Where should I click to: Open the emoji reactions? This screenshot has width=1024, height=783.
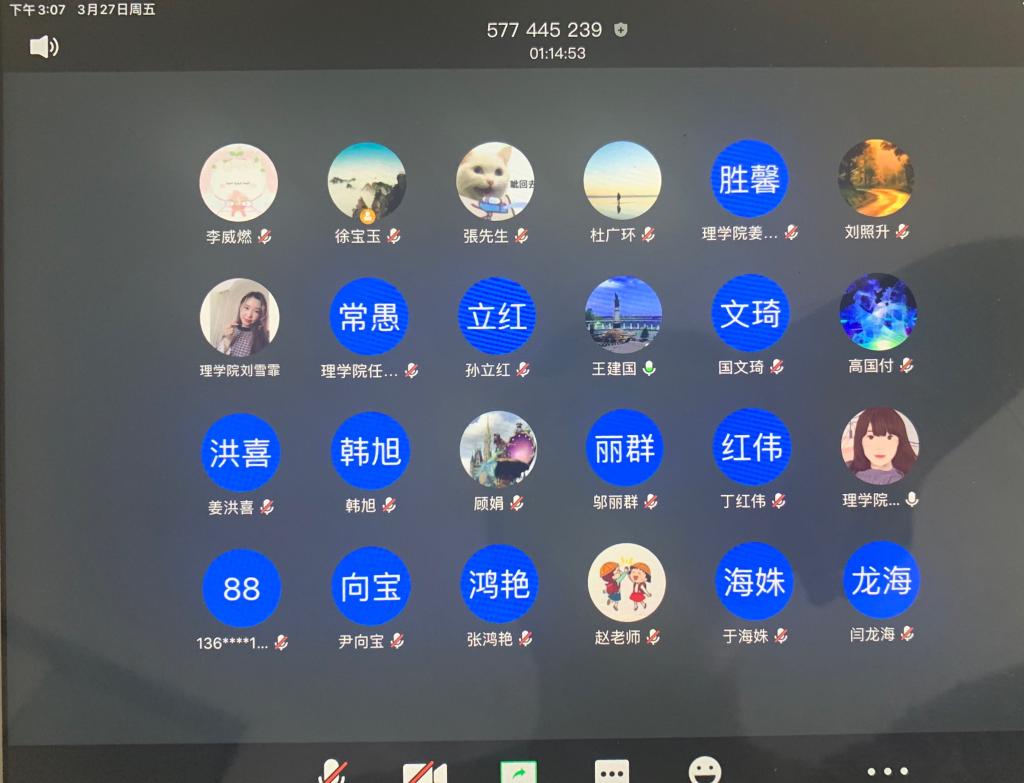point(705,770)
